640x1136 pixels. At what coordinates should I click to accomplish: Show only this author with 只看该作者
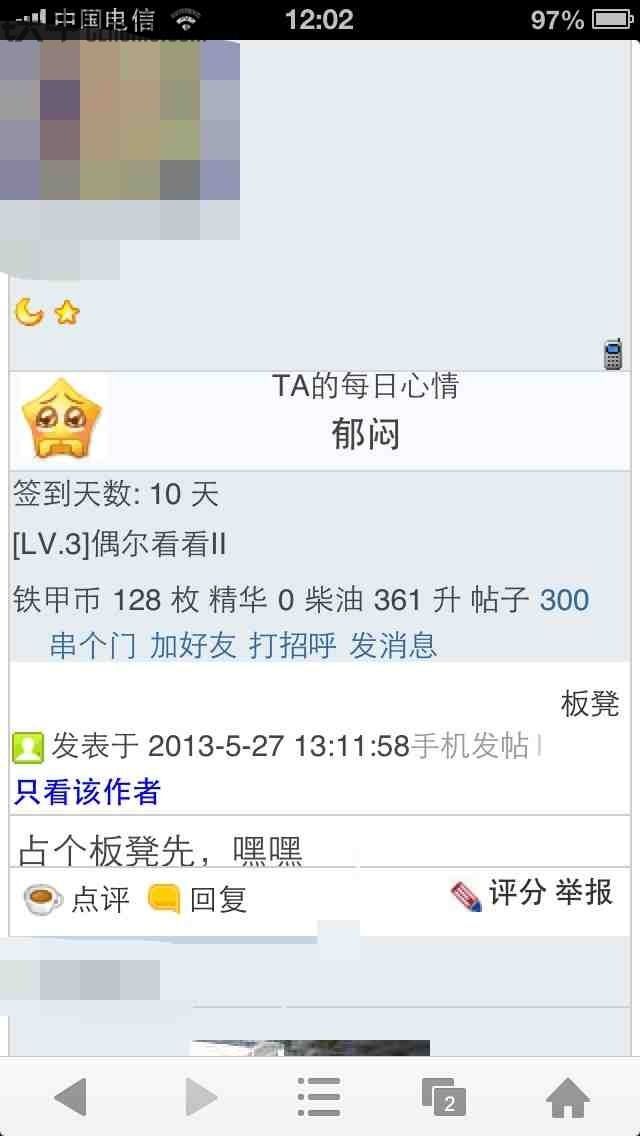pos(86,792)
